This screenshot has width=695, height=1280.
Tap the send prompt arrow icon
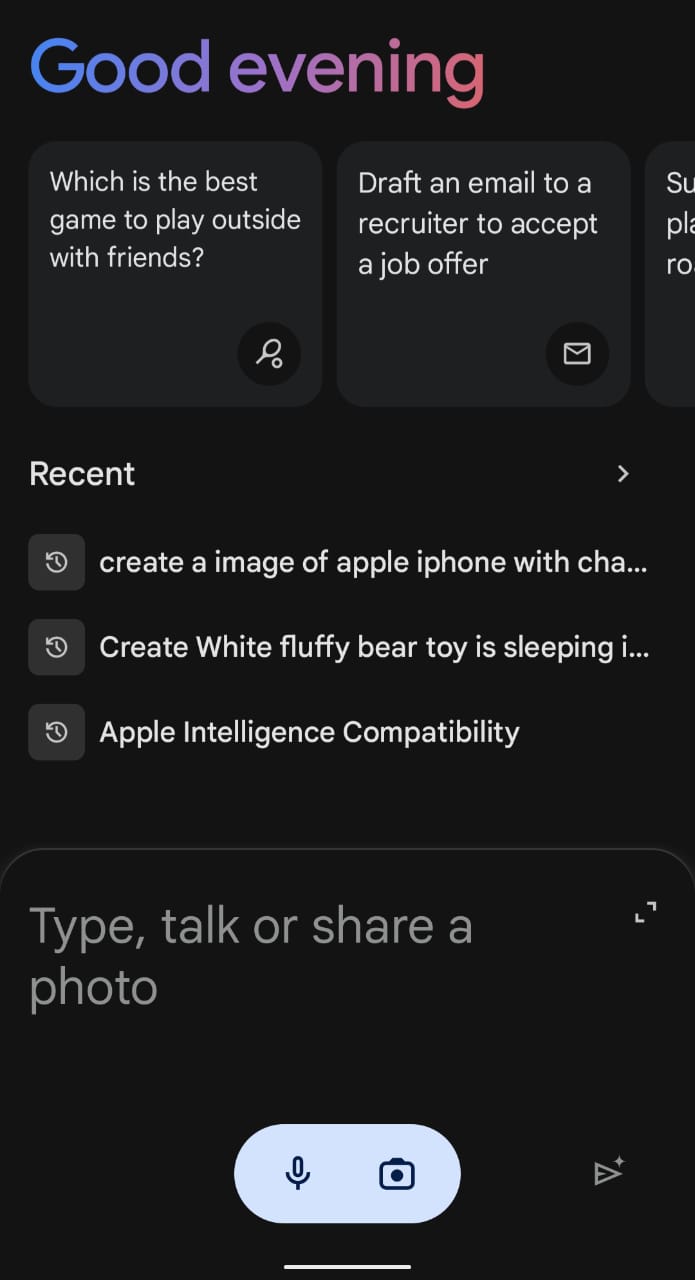coord(609,1171)
